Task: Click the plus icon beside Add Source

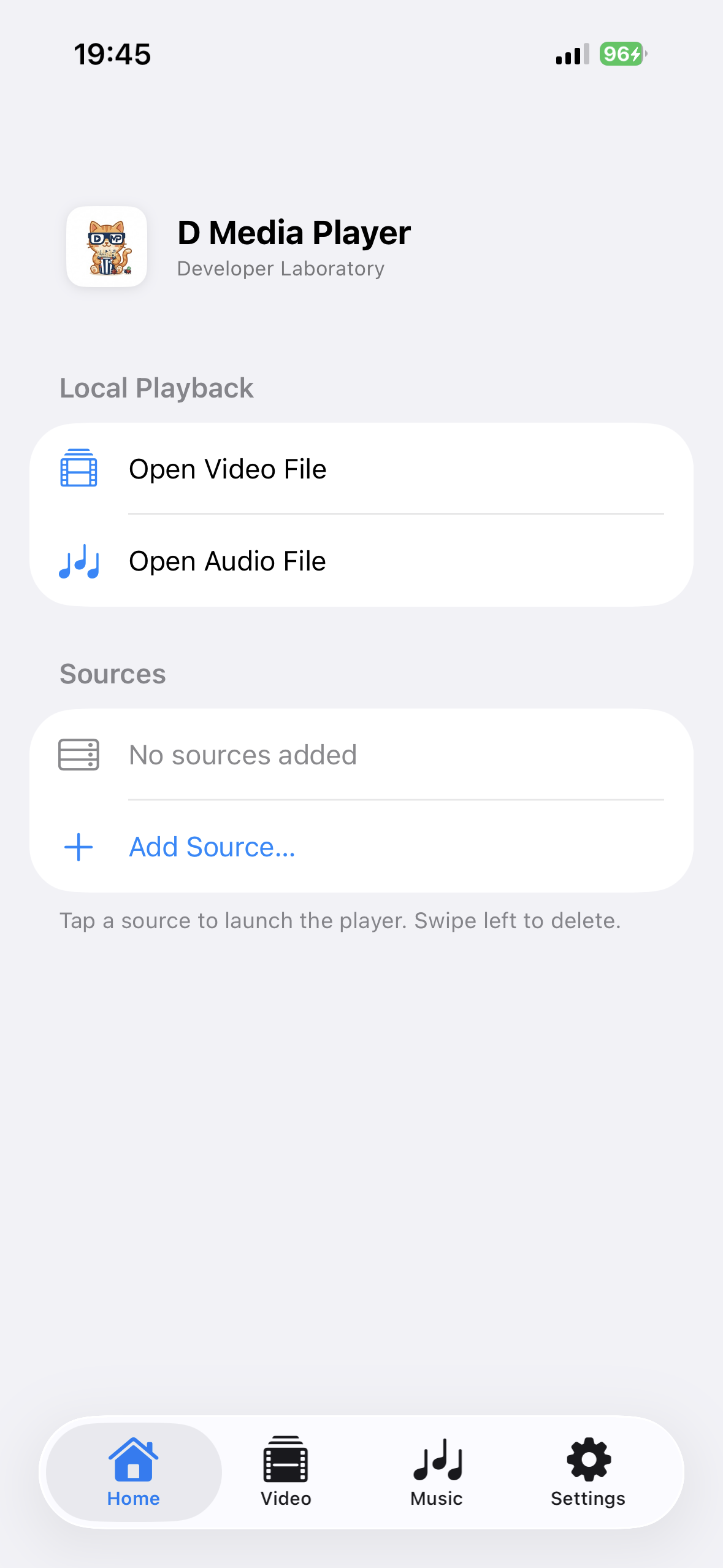Action: coord(78,847)
